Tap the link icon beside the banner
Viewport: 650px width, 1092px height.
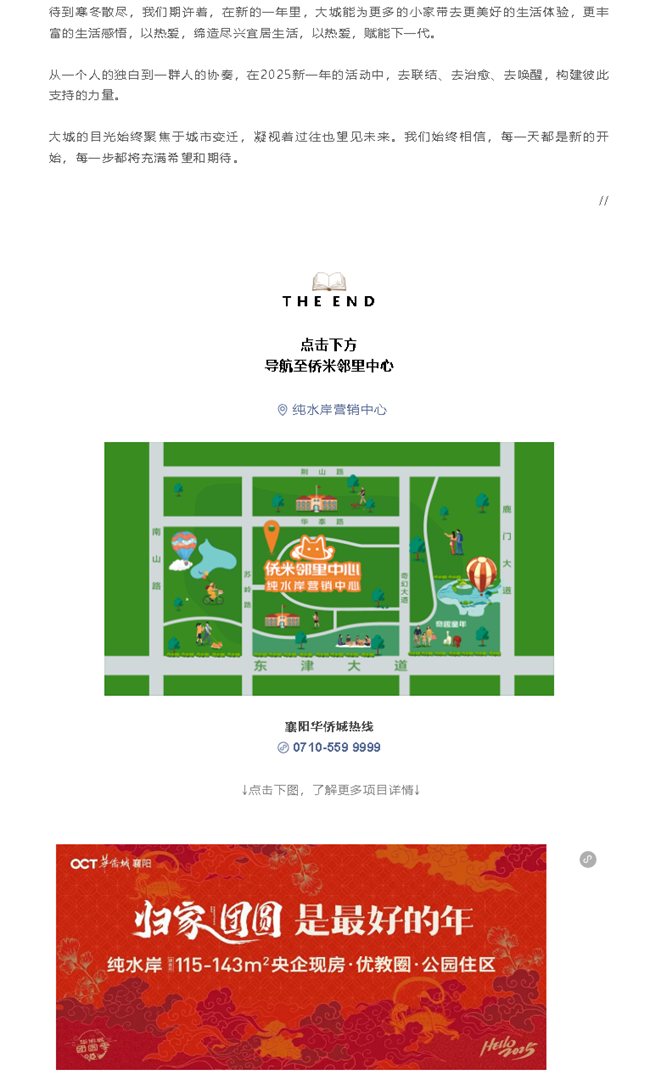click(588, 859)
